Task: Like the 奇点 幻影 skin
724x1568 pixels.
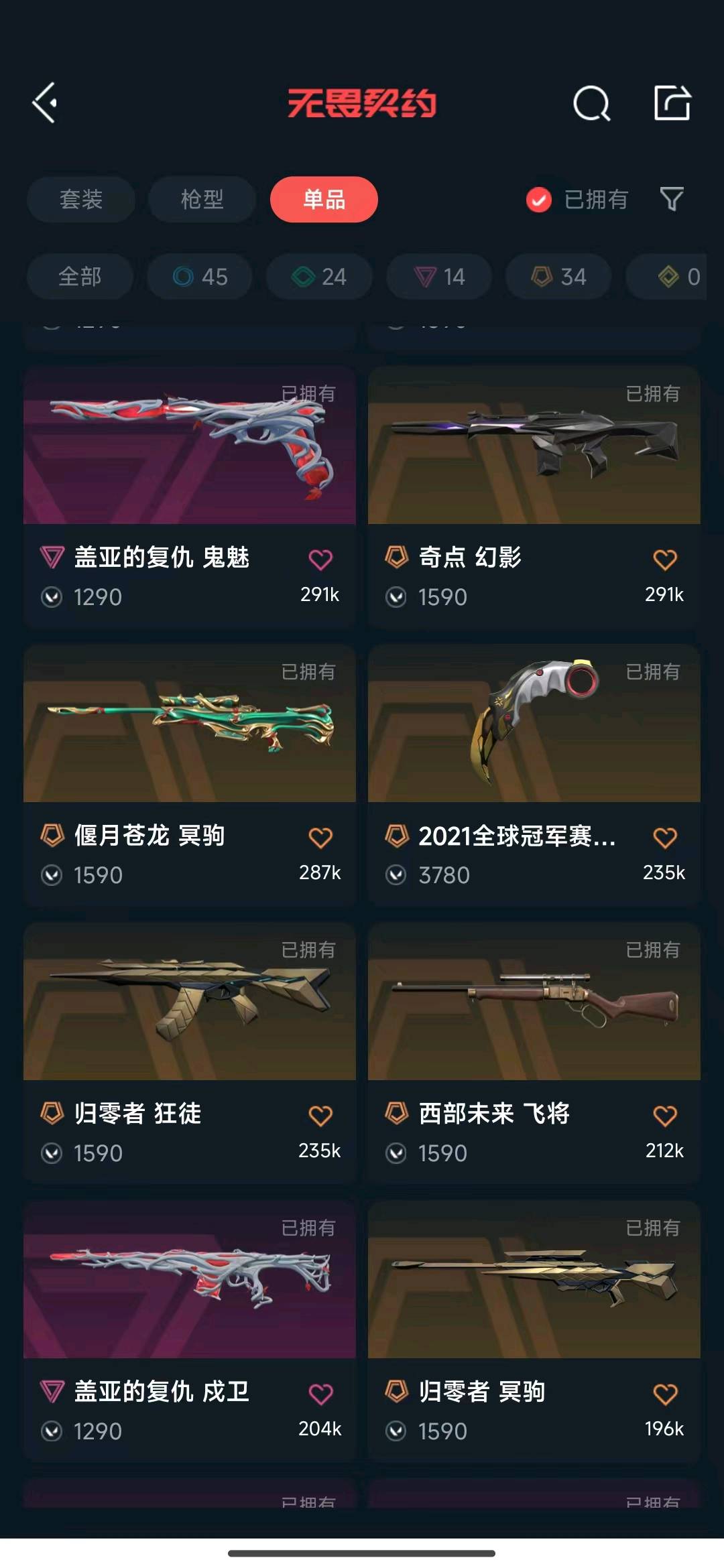Action: click(664, 560)
